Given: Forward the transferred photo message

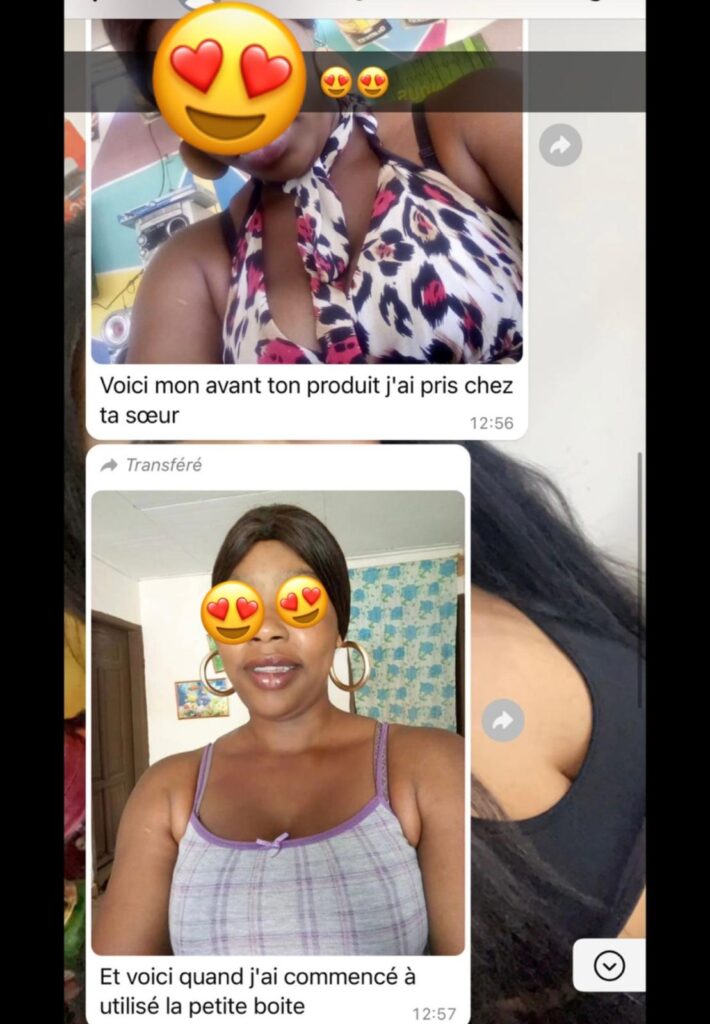Looking at the screenshot, I should [503, 720].
